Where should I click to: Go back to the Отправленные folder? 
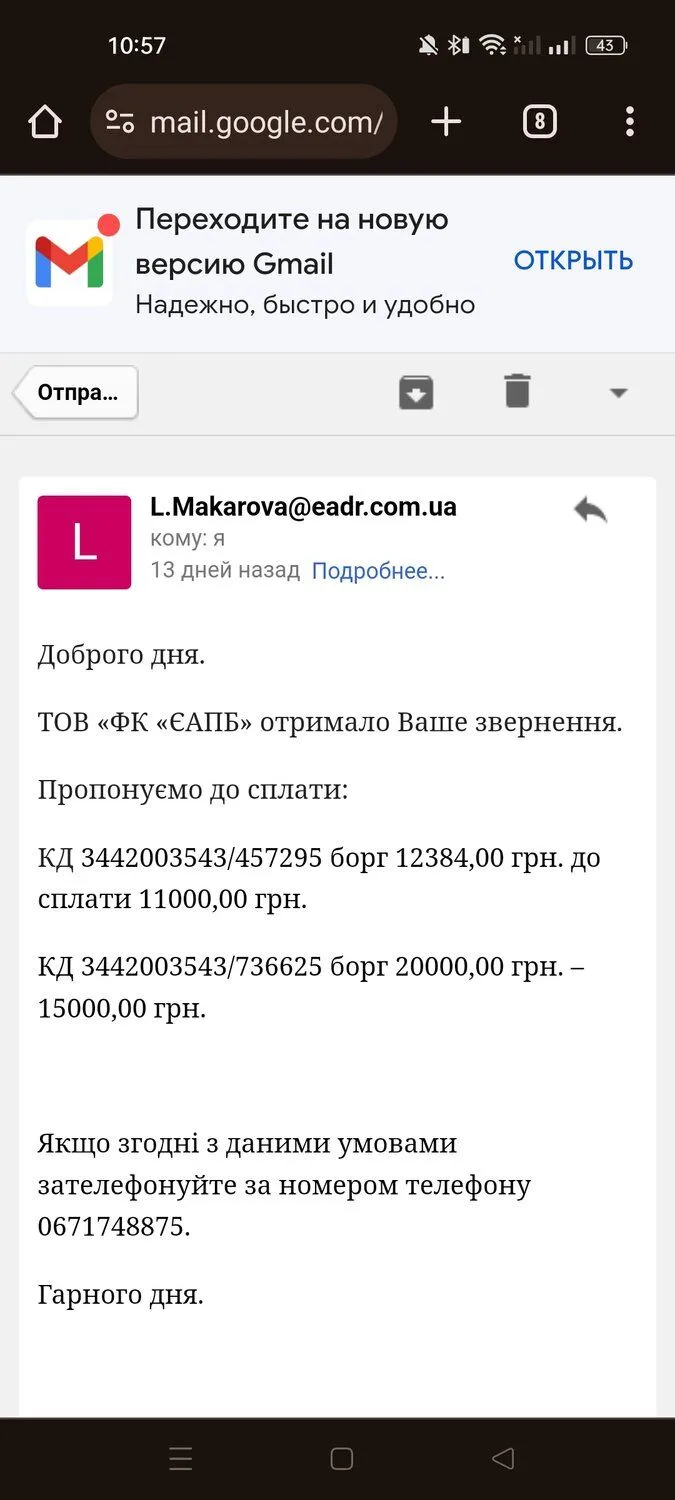click(x=77, y=392)
